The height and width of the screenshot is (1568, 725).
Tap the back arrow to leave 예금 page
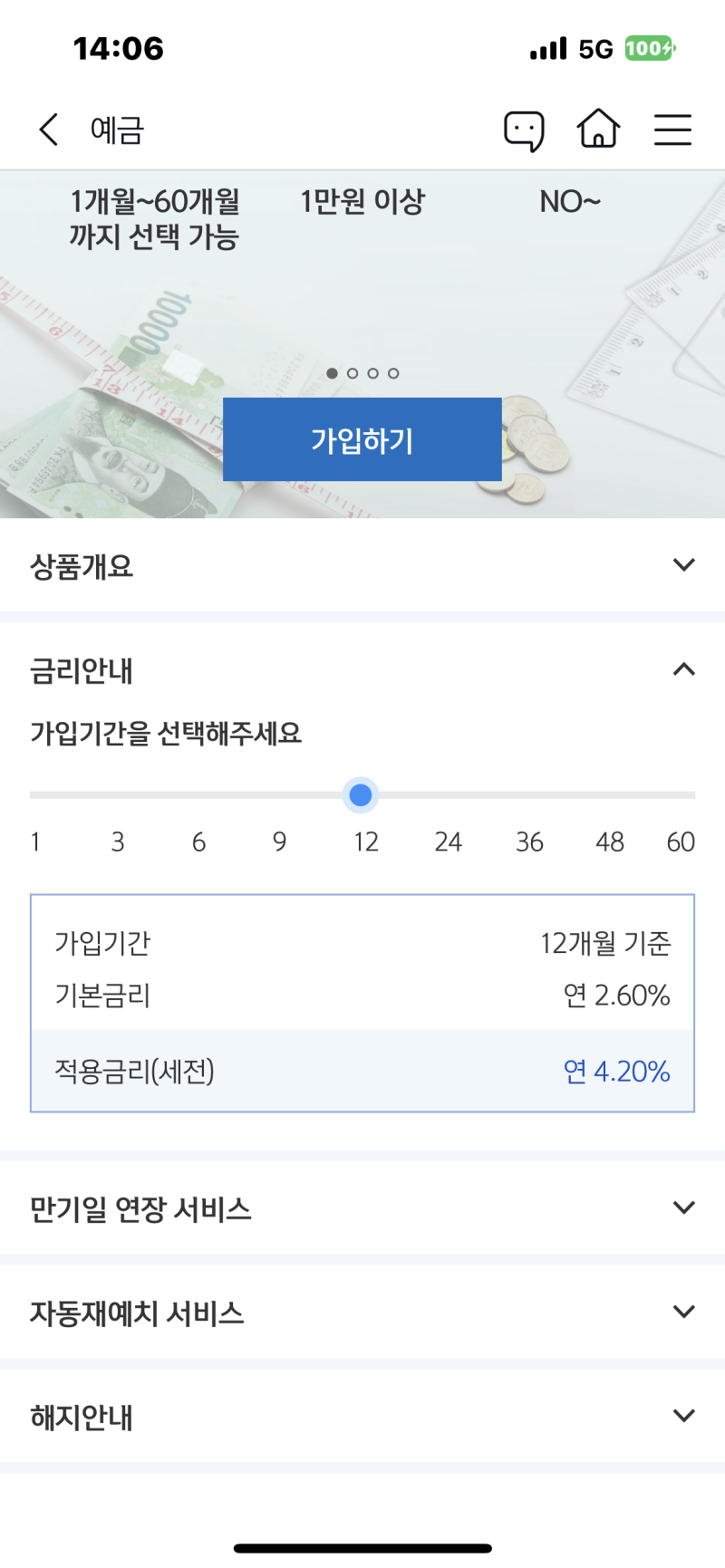pyautogui.click(x=47, y=129)
